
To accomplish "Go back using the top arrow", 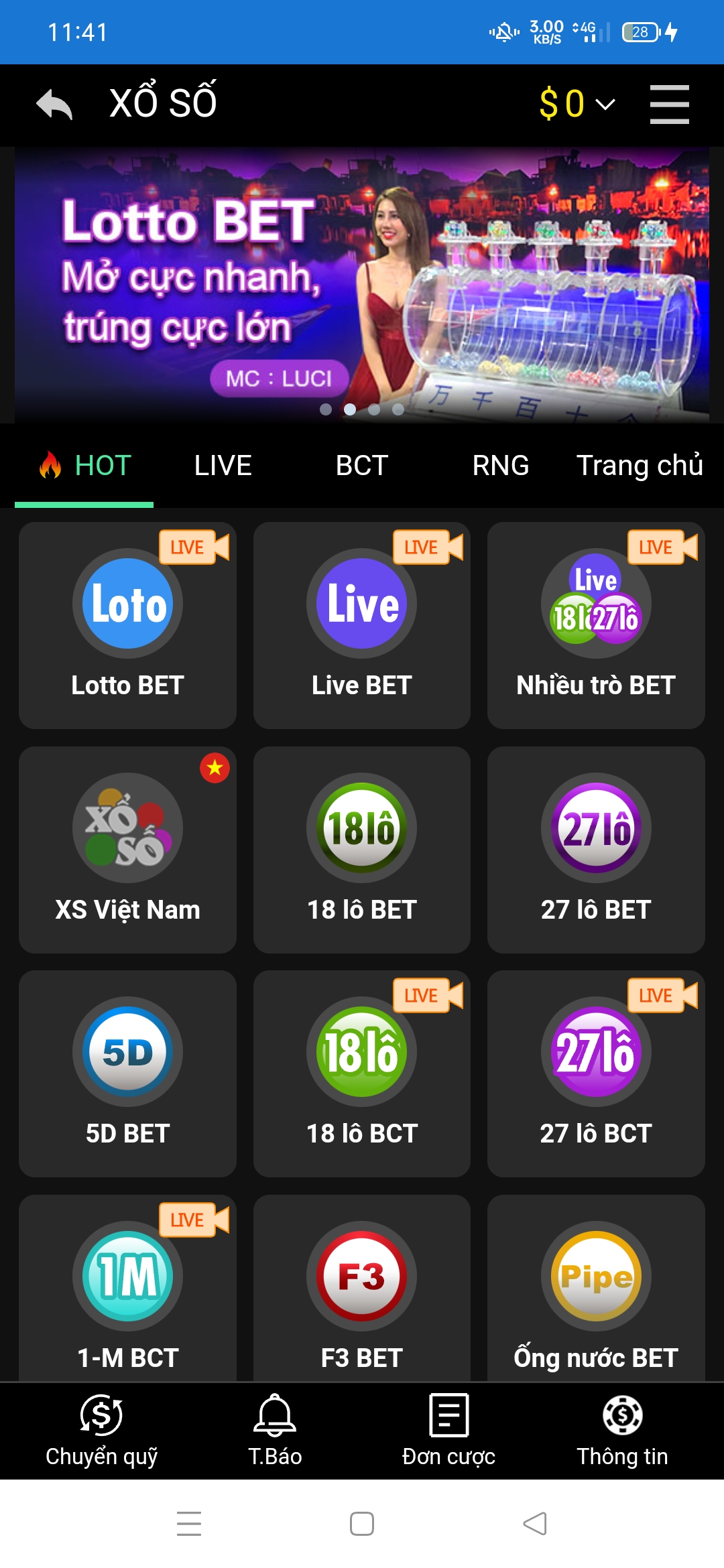I will point(54,105).
